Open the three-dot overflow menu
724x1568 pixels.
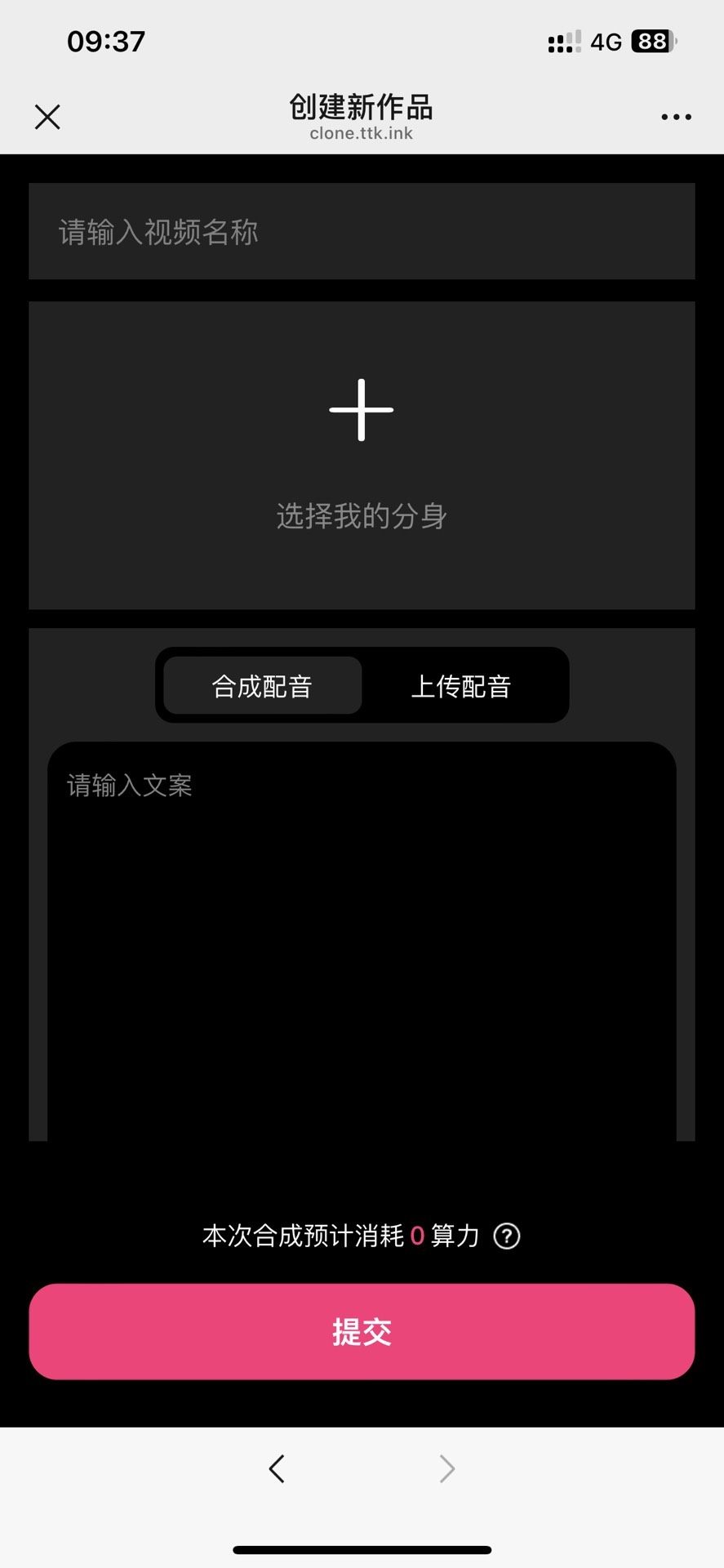[x=676, y=117]
